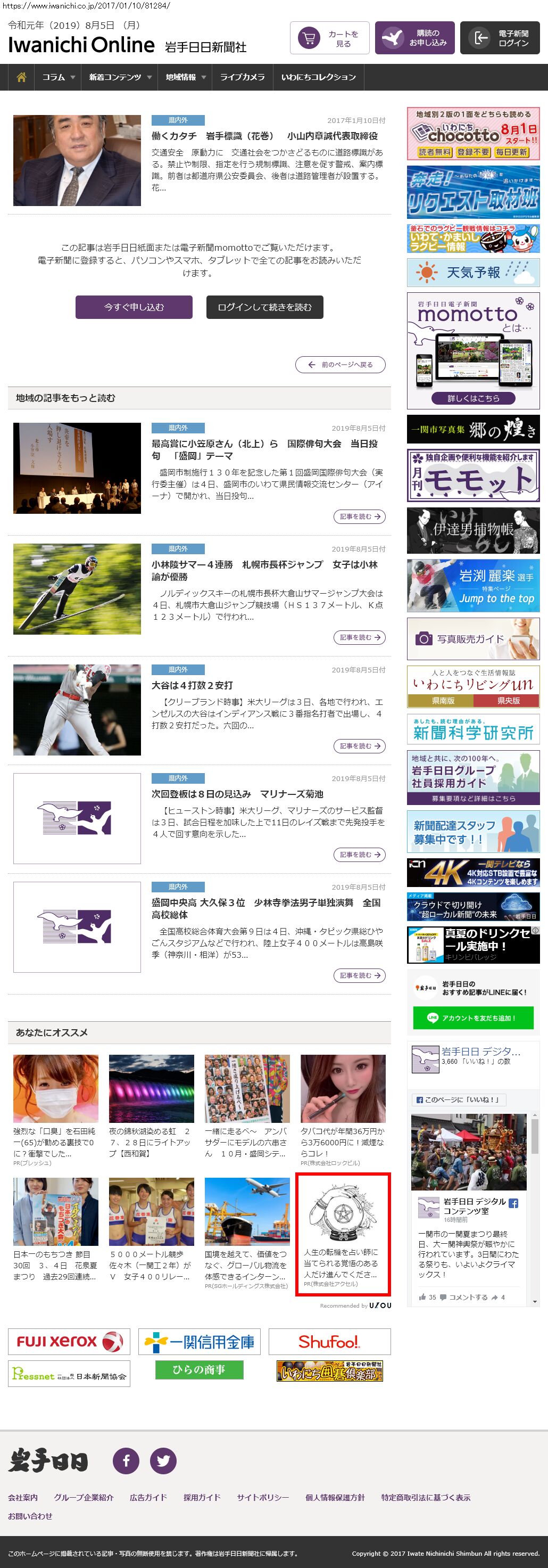This screenshot has width=548, height=1568.
Task: Read the 盛岡国際俳句大会 article via 記事を読む
Action: (x=359, y=516)
